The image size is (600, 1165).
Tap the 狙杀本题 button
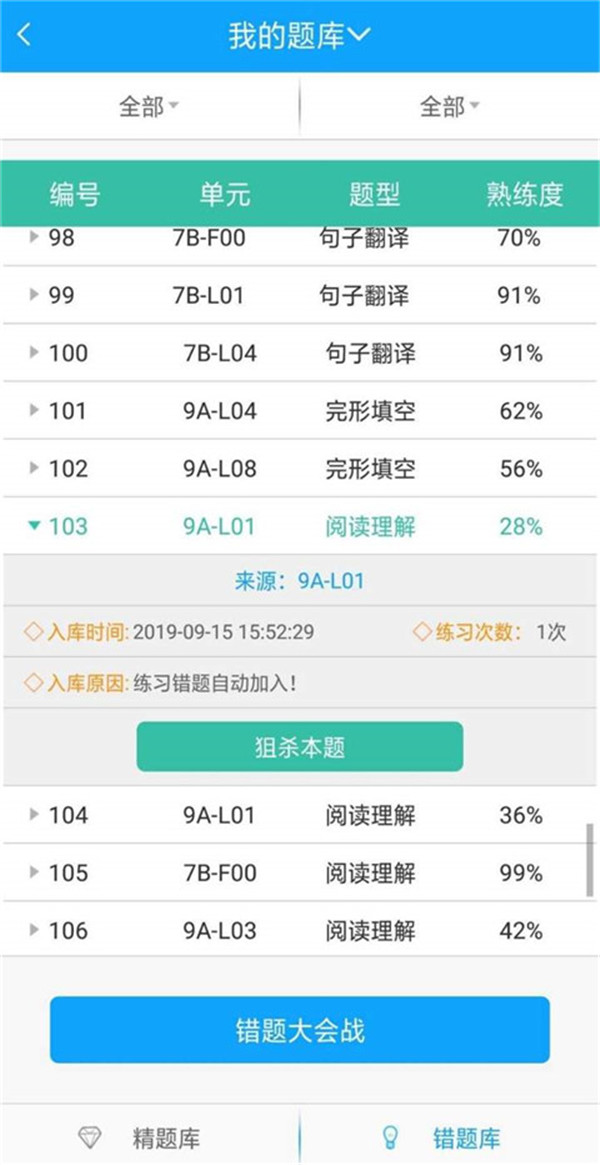(x=300, y=747)
